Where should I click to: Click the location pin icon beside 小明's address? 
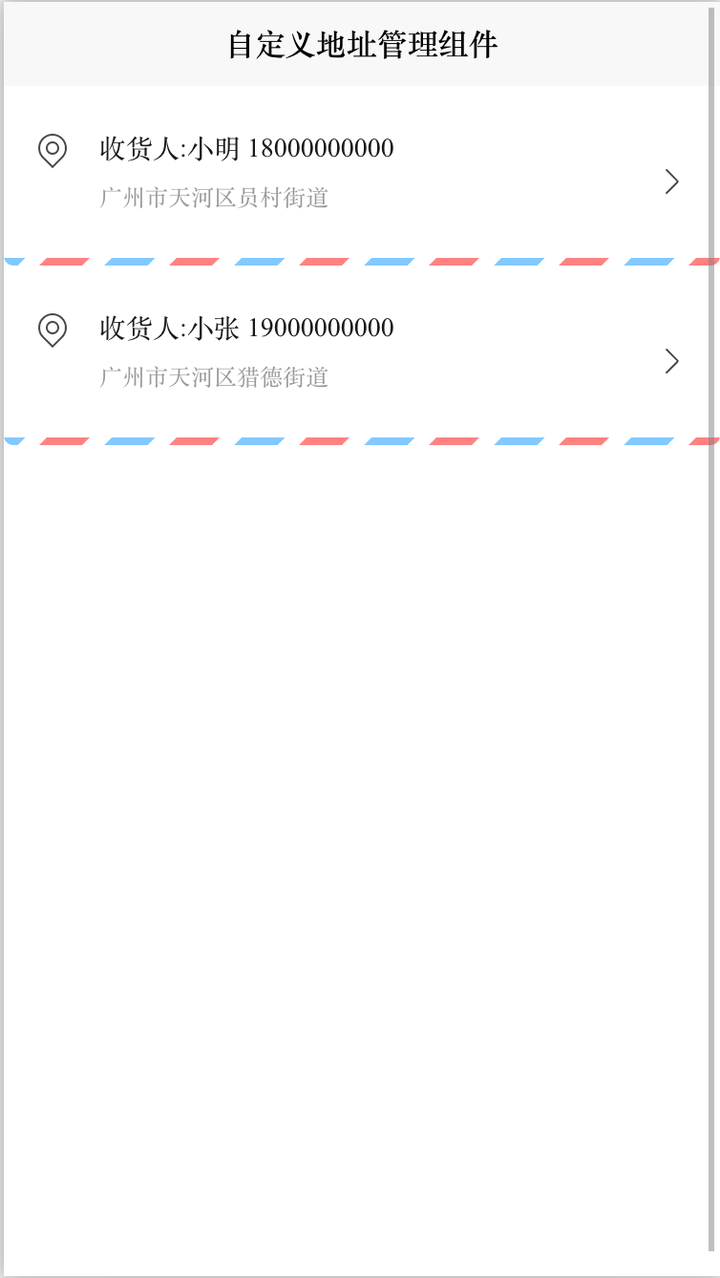(52, 151)
